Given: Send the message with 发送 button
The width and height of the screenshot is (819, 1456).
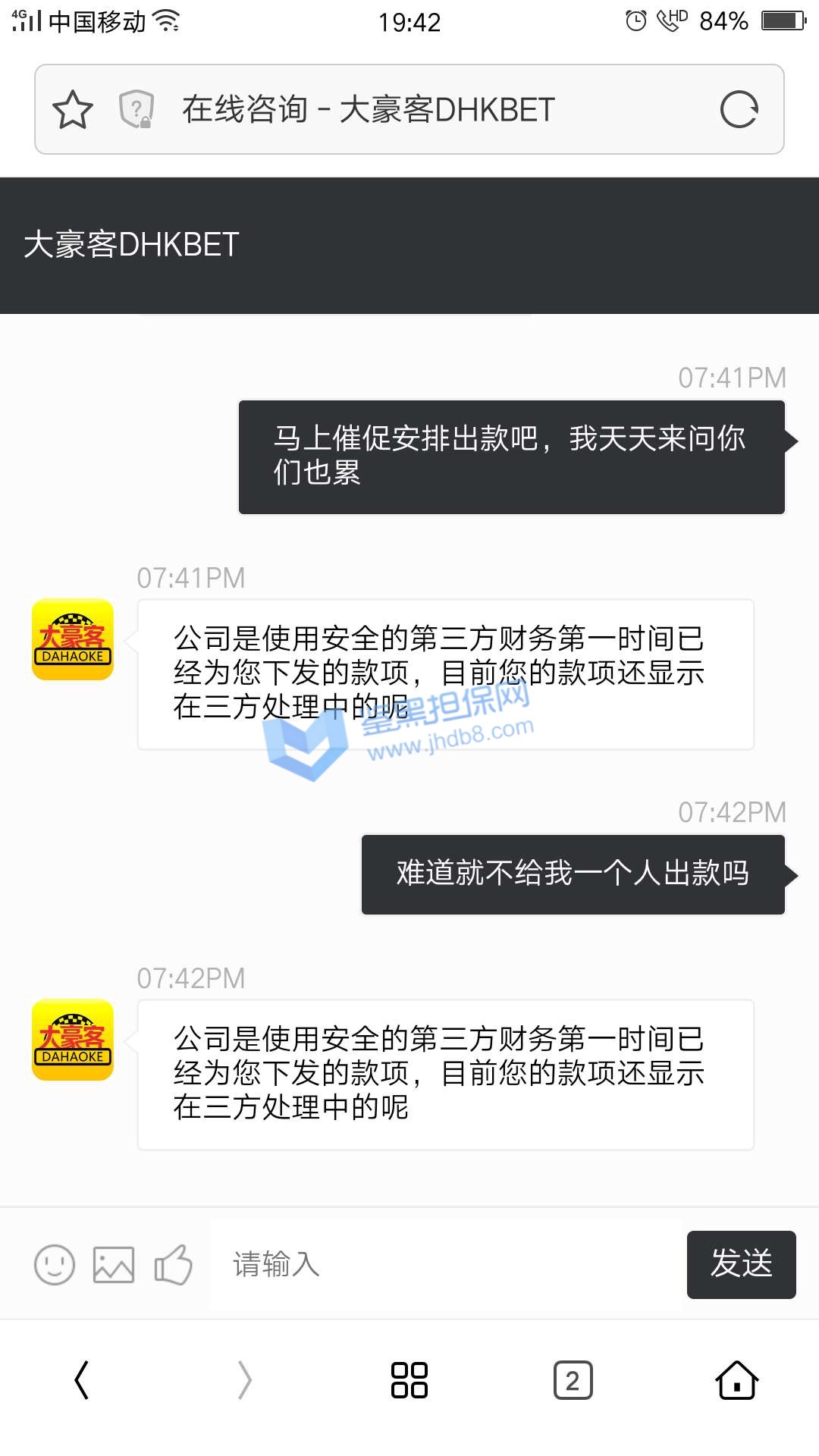Looking at the screenshot, I should (741, 1264).
